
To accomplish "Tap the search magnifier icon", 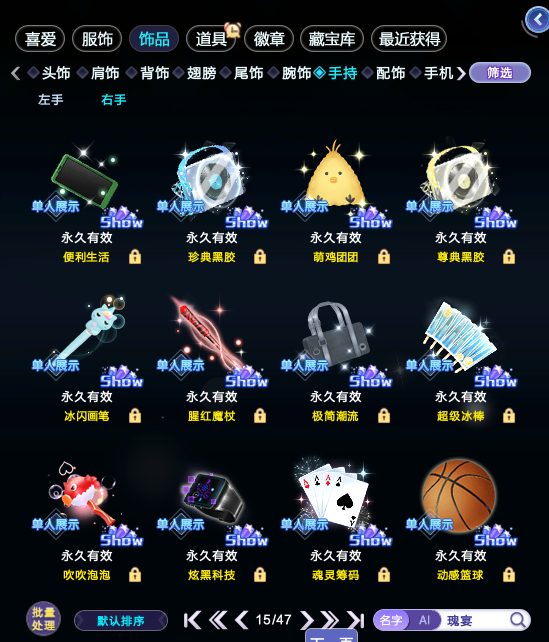I will pos(518,620).
